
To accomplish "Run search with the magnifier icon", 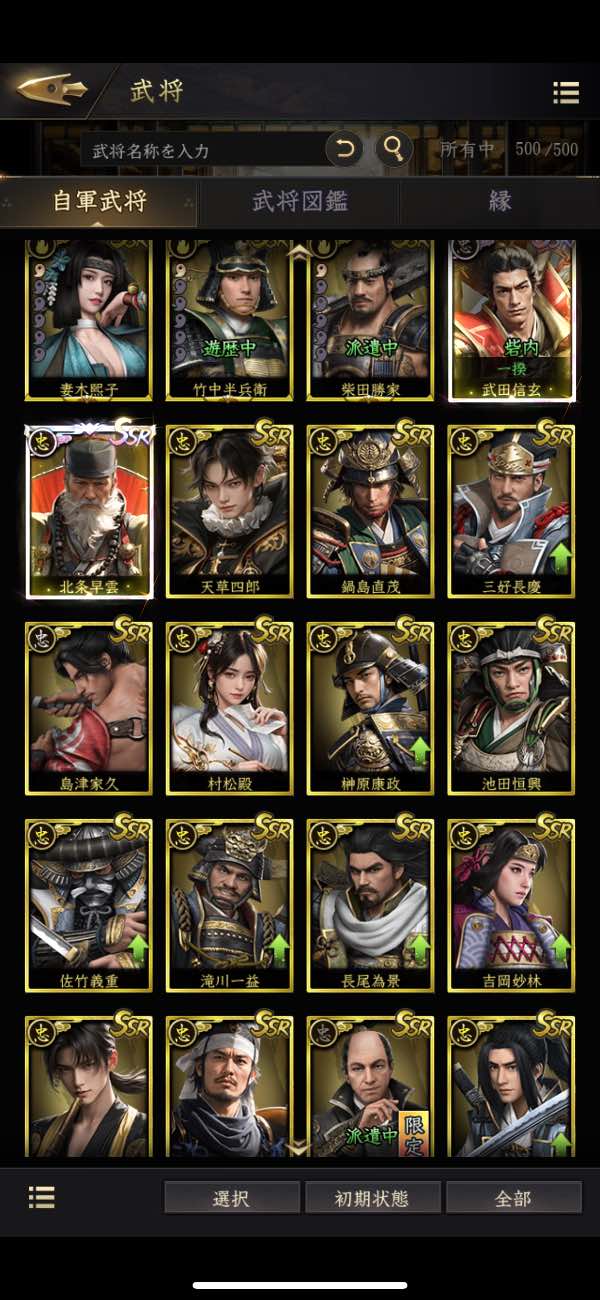I will [x=394, y=150].
